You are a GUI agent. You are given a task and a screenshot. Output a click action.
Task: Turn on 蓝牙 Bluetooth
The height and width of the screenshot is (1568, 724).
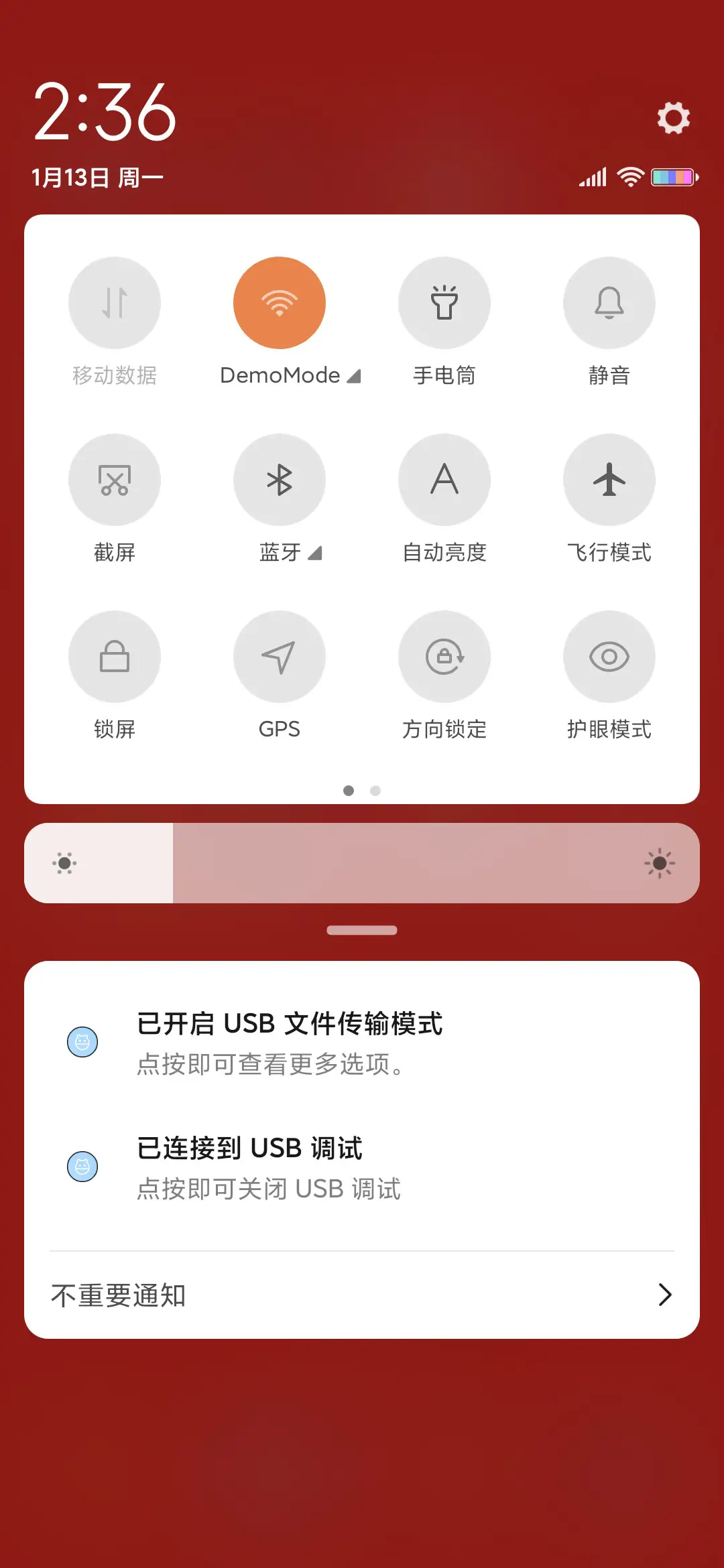pos(280,480)
